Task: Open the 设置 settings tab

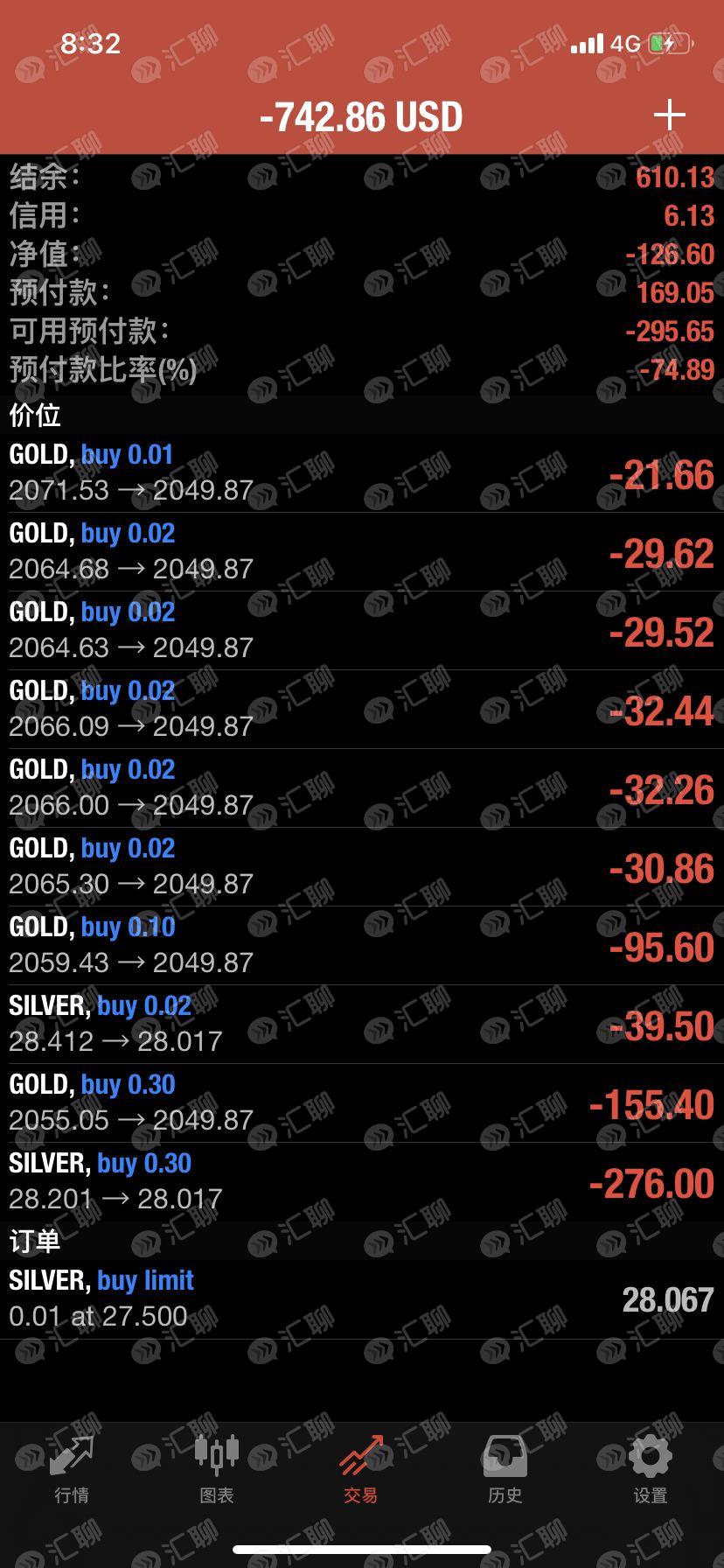Action: click(651, 1470)
